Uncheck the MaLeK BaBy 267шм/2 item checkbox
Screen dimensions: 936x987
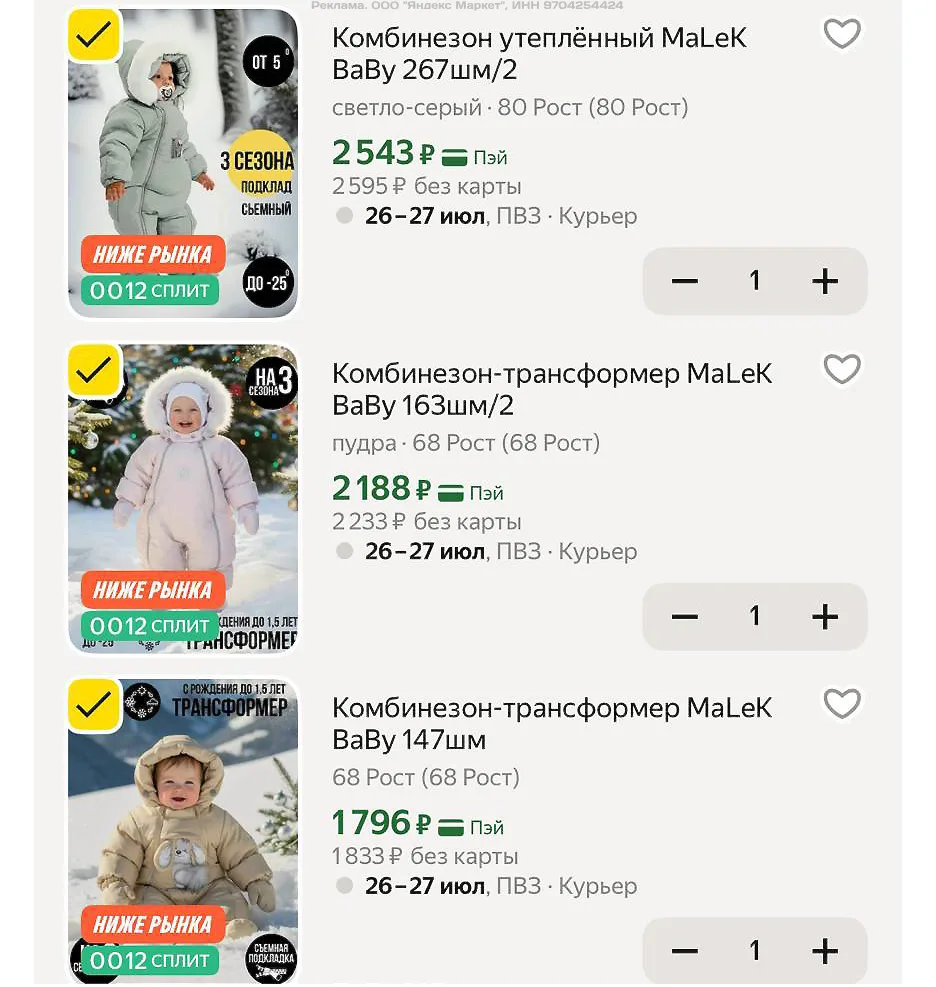[93, 35]
